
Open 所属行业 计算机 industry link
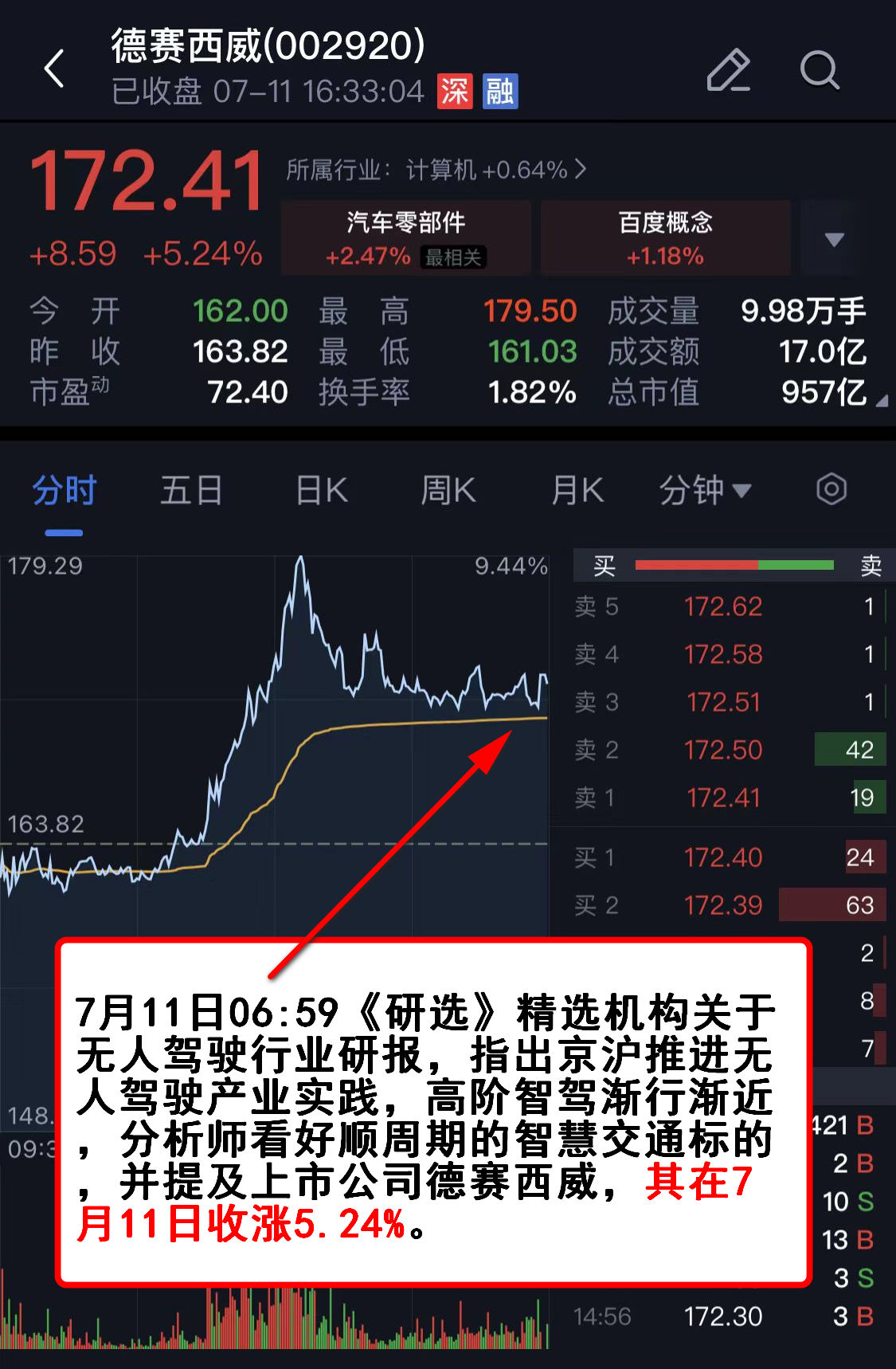coord(436,170)
